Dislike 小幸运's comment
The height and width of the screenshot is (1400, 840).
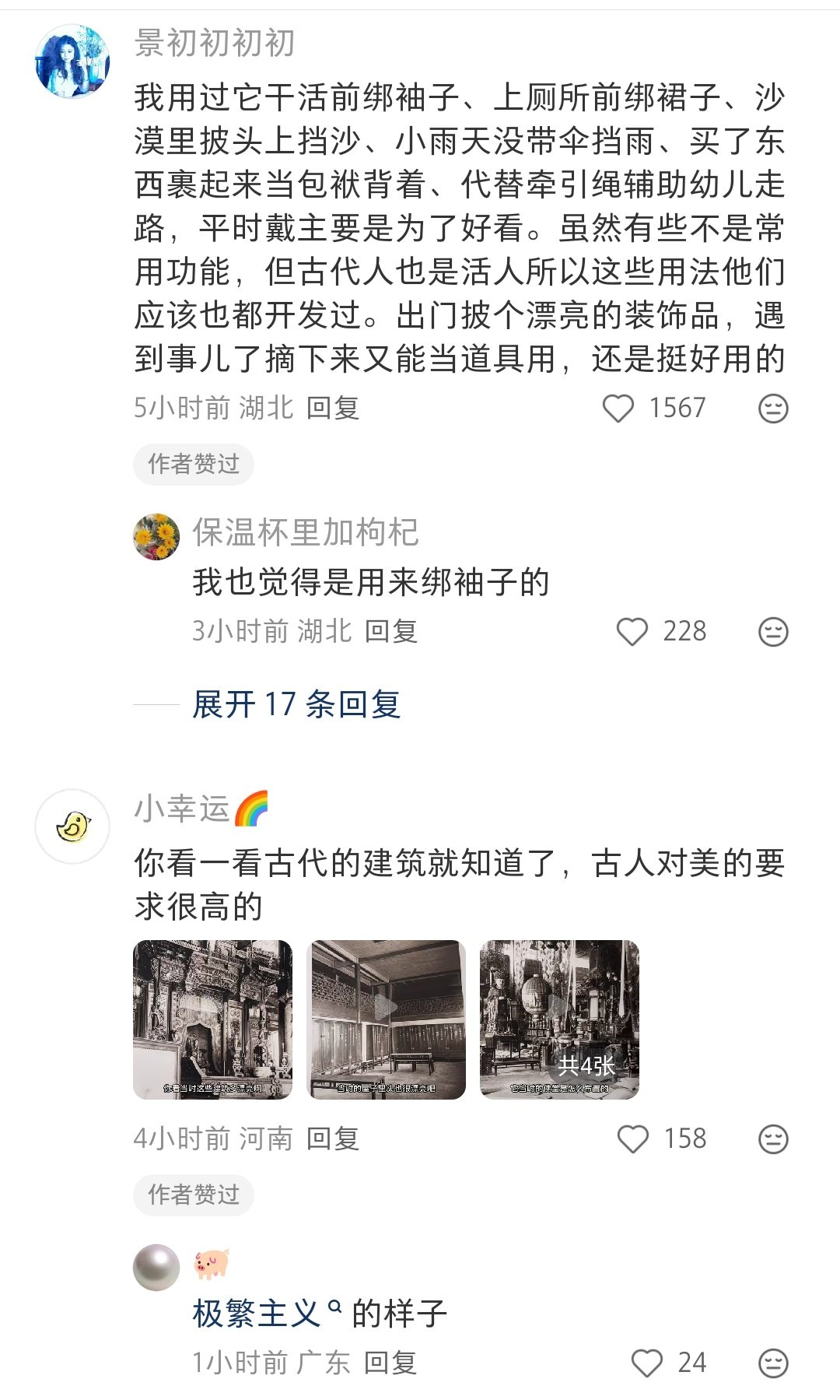pos(772,1139)
